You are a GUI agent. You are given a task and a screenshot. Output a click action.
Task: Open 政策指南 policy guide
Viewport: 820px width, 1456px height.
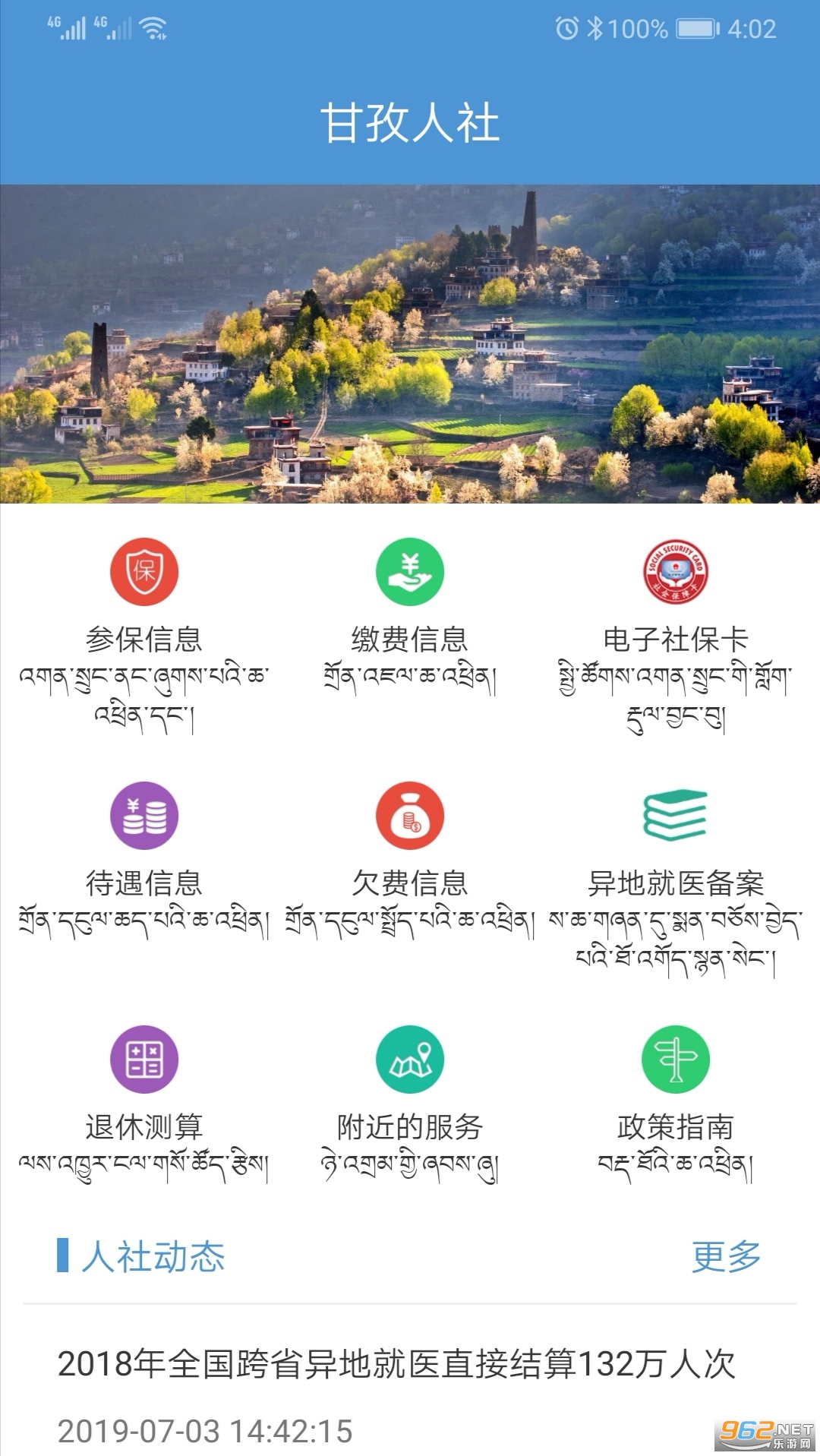[675, 1060]
